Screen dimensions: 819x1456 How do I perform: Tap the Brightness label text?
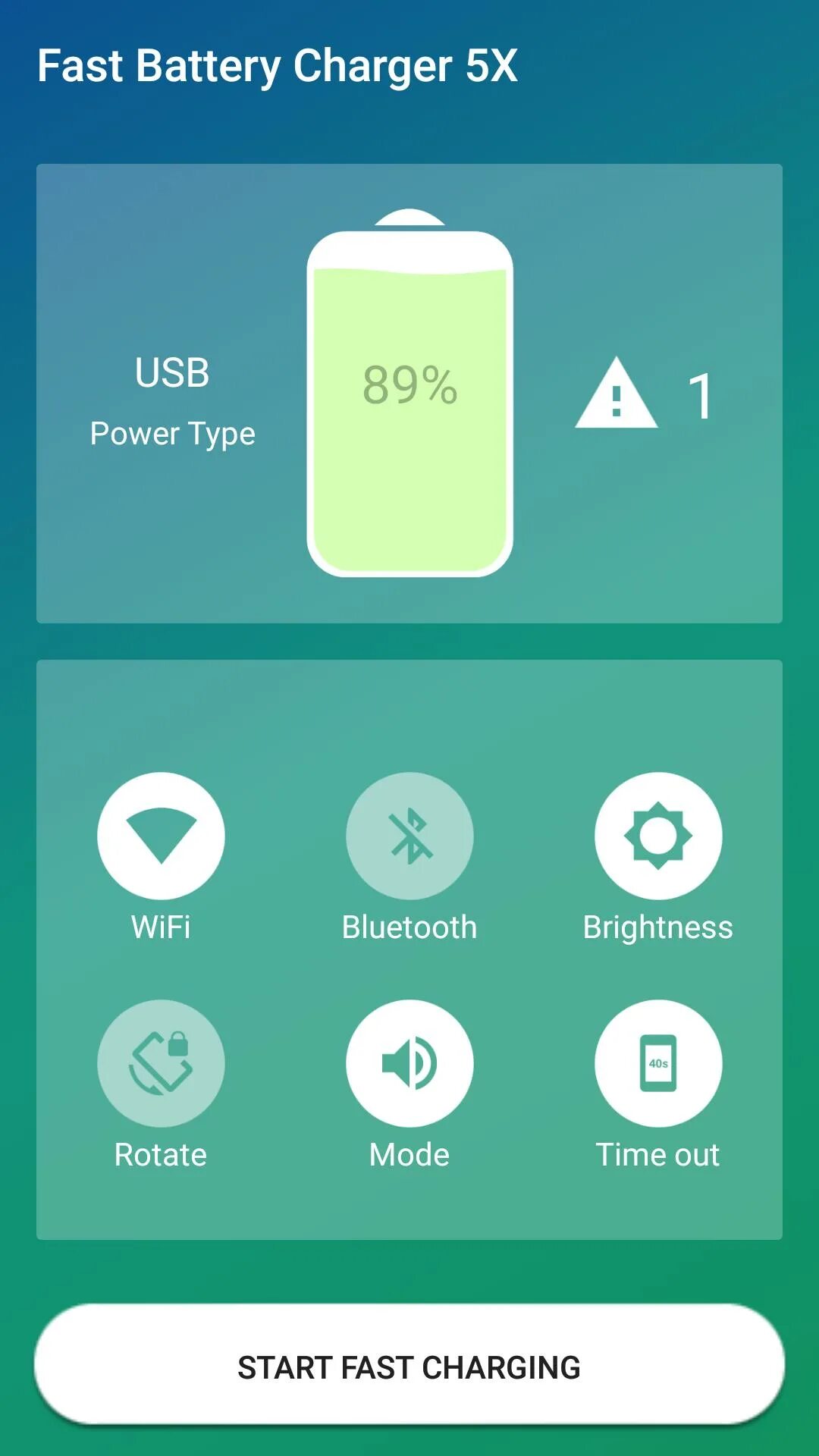click(x=658, y=925)
